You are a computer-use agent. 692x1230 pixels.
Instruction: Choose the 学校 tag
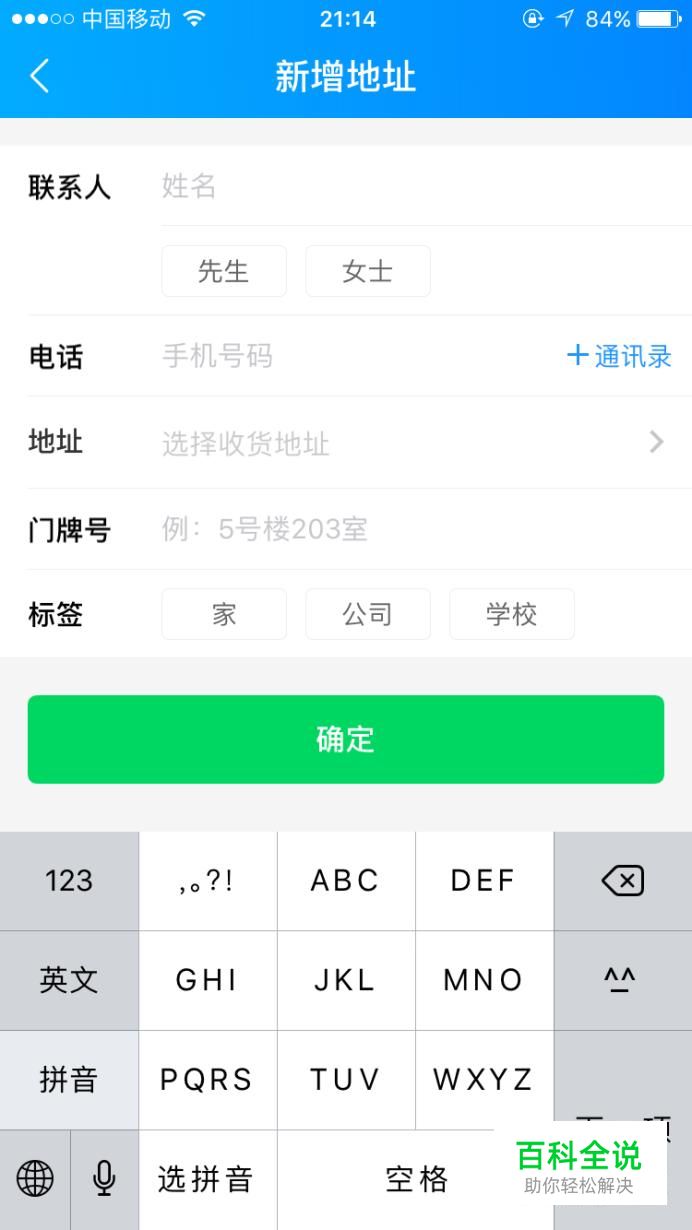click(x=512, y=614)
